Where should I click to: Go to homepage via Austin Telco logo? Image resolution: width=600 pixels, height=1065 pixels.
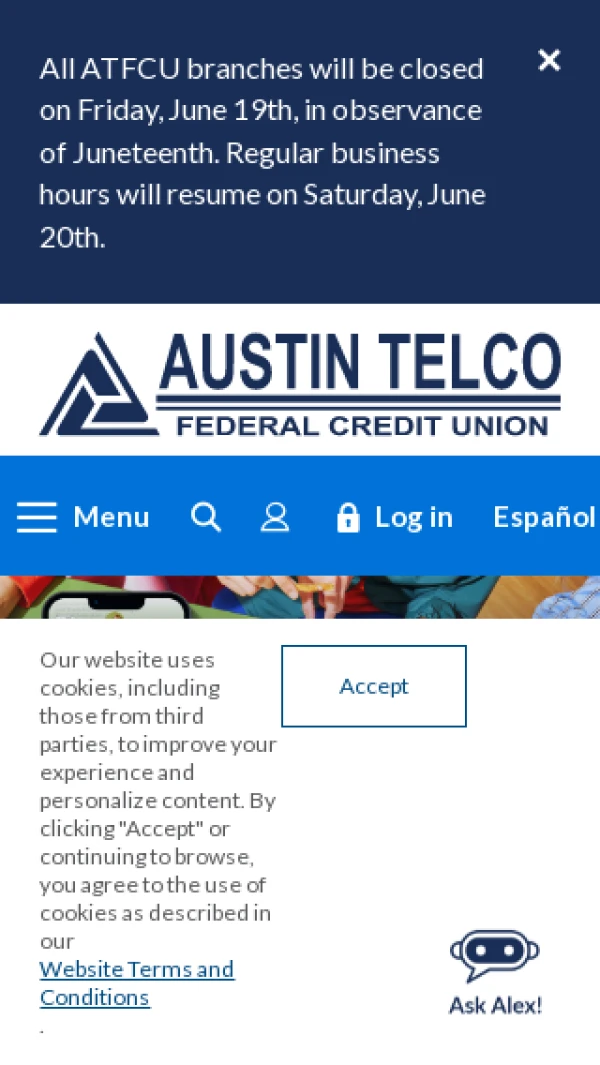[x=300, y=384]
